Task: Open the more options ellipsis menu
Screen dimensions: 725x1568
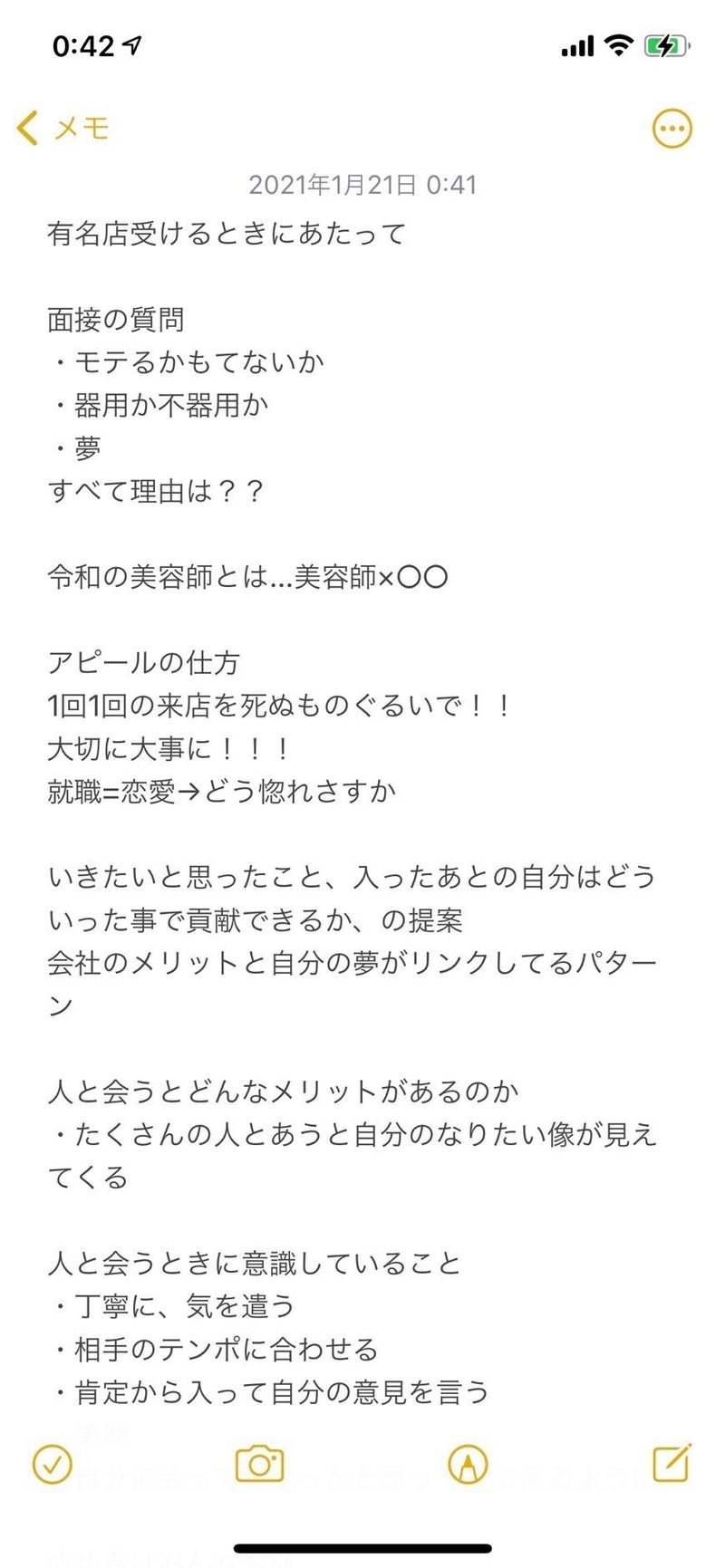Action: 672,129
